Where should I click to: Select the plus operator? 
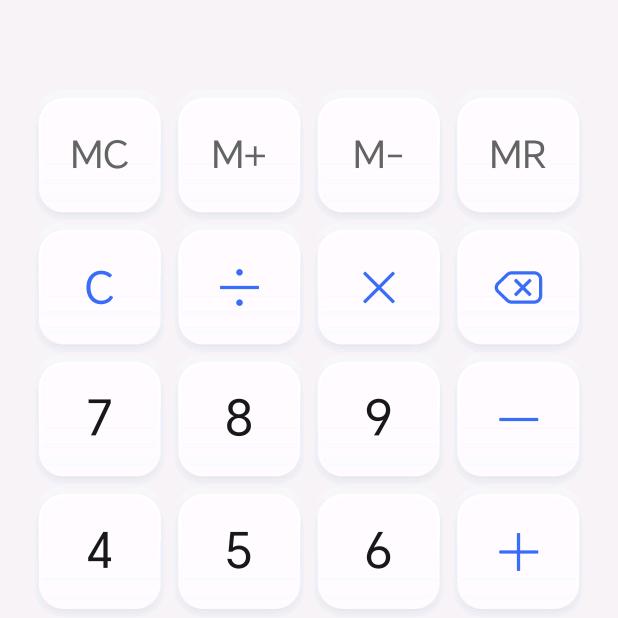518,551
